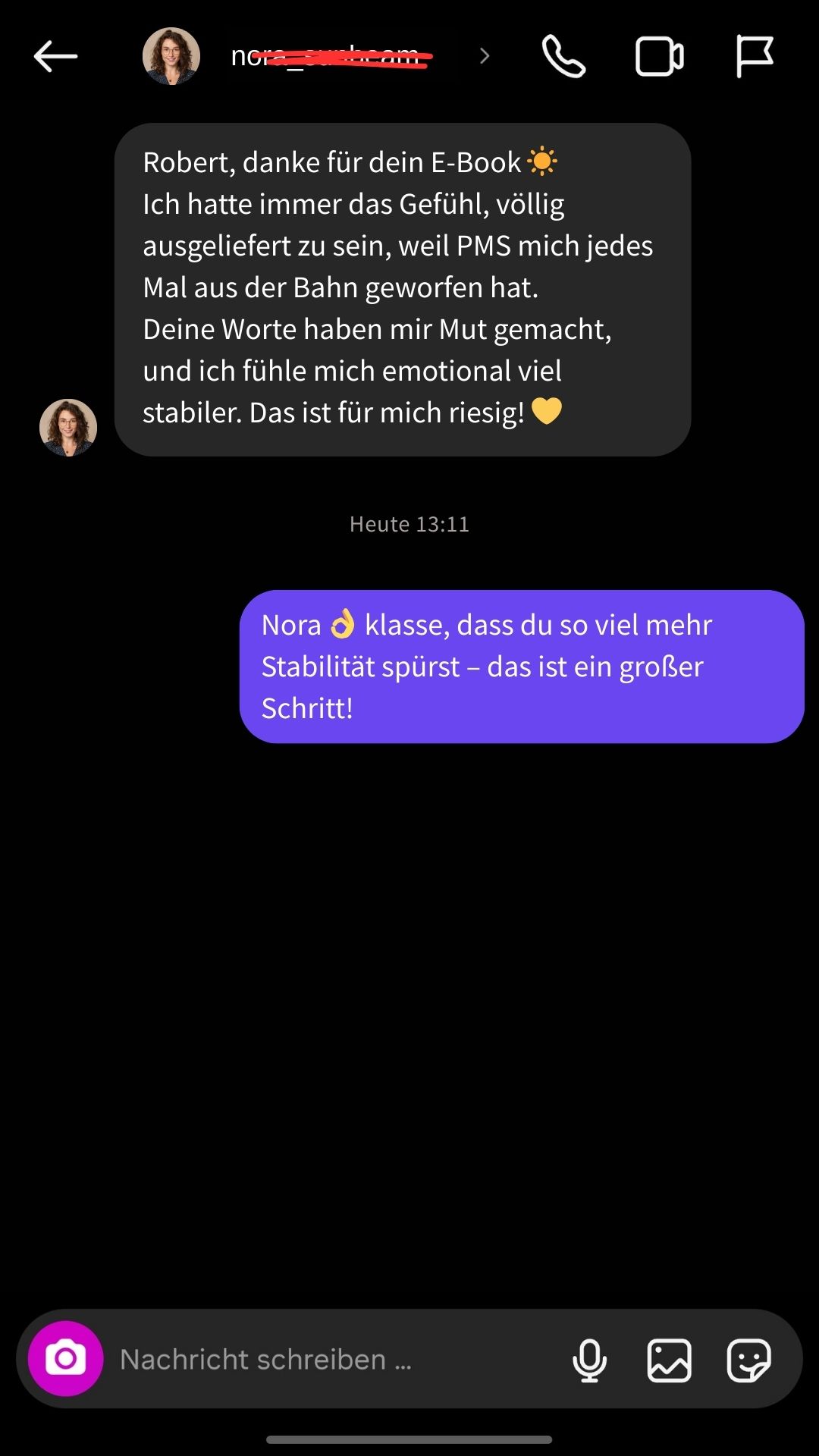Tap the back arrow to leave the chat
The image size is (819, 1456).
pos(53,55)
